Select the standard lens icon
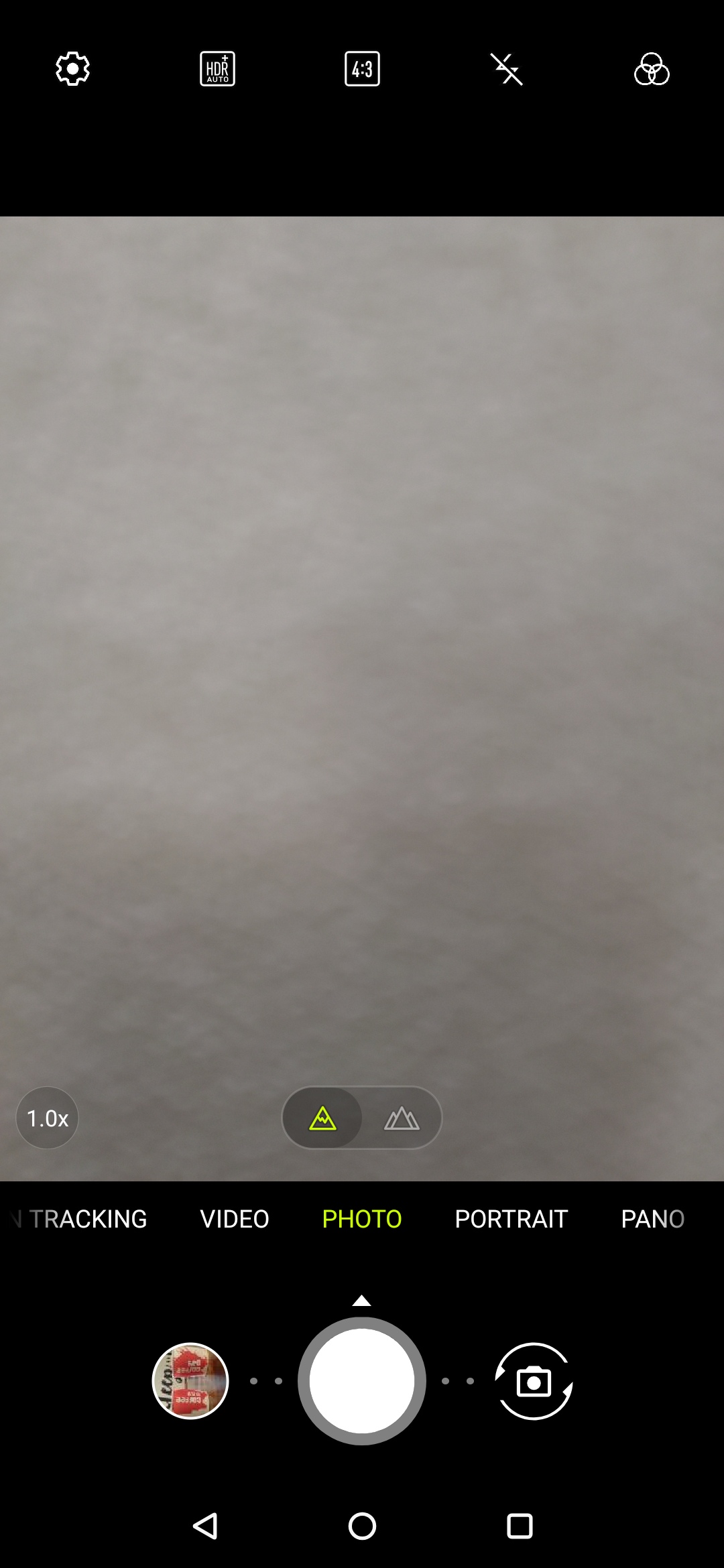 (323, 1118)
